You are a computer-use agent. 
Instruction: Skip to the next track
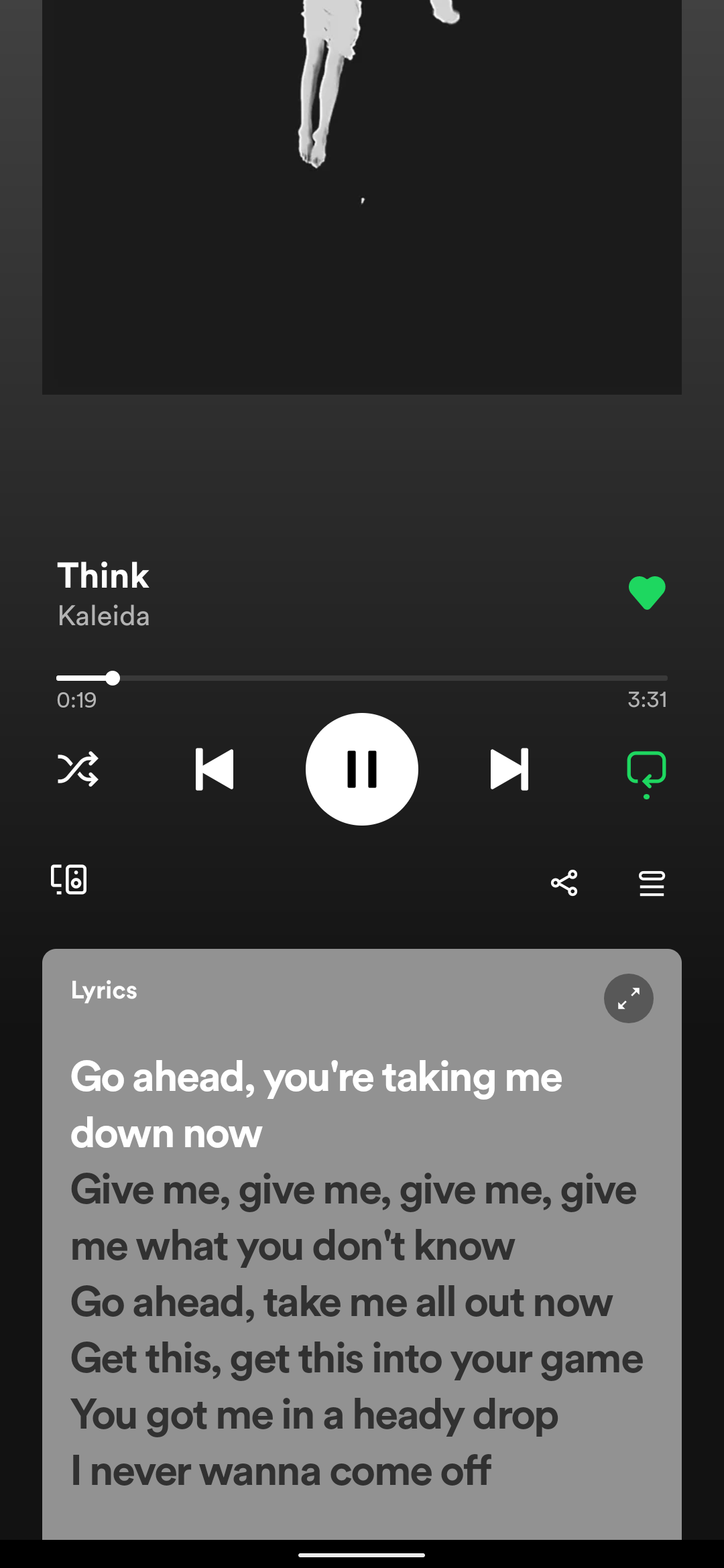[509, 769]
